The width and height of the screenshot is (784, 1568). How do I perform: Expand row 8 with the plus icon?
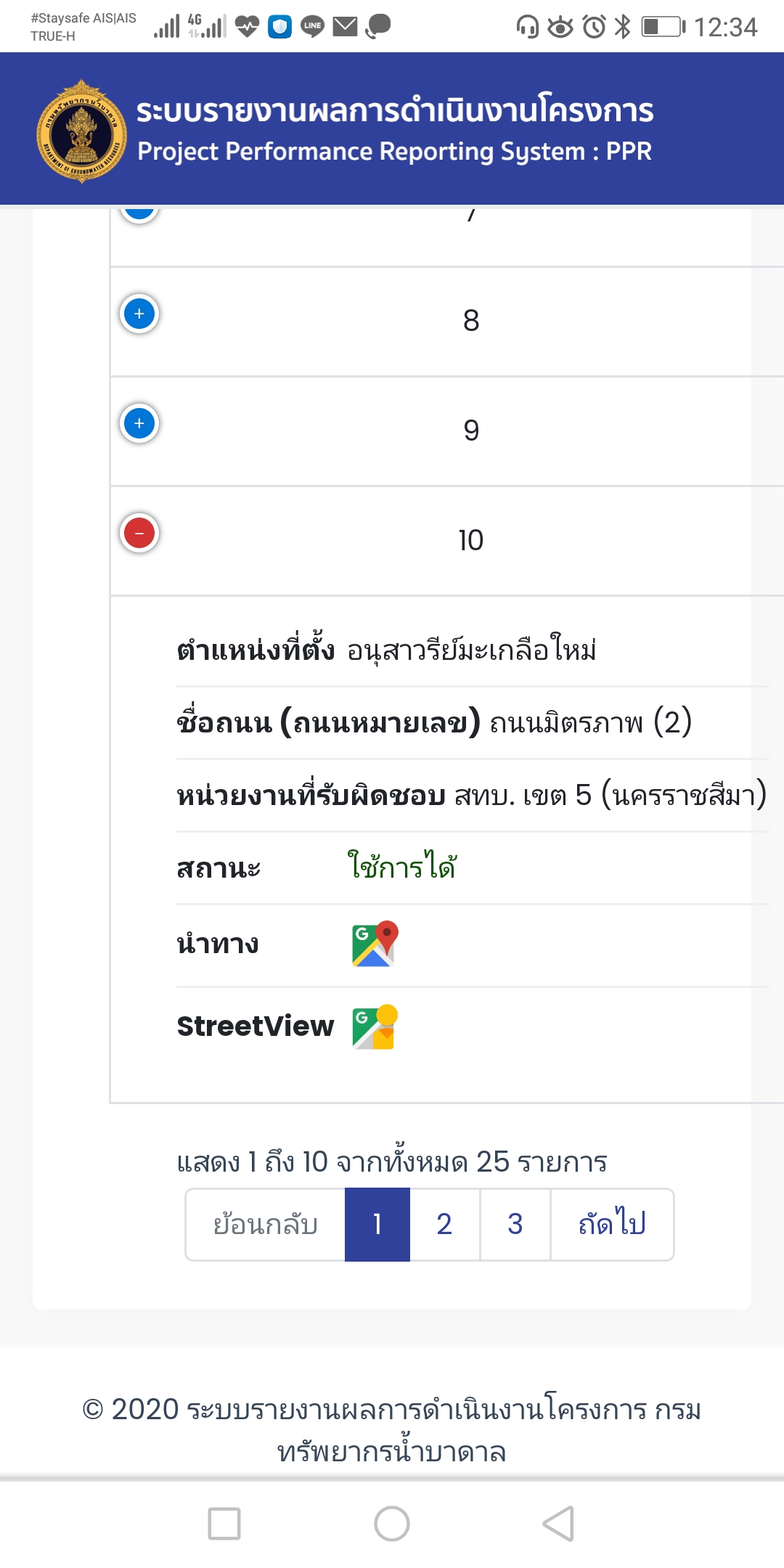coord(139,314)
